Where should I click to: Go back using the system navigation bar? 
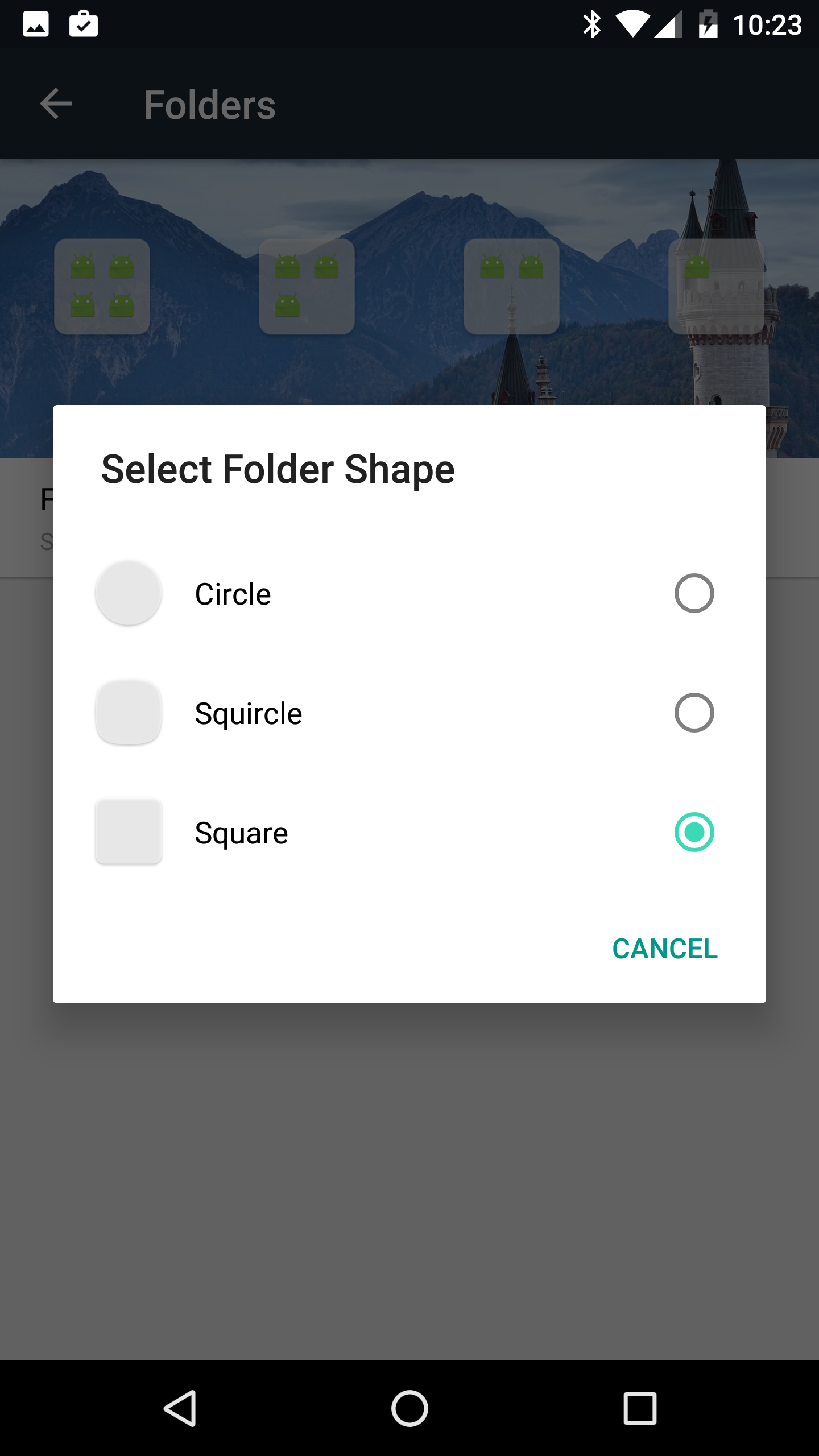point(181,1408)
